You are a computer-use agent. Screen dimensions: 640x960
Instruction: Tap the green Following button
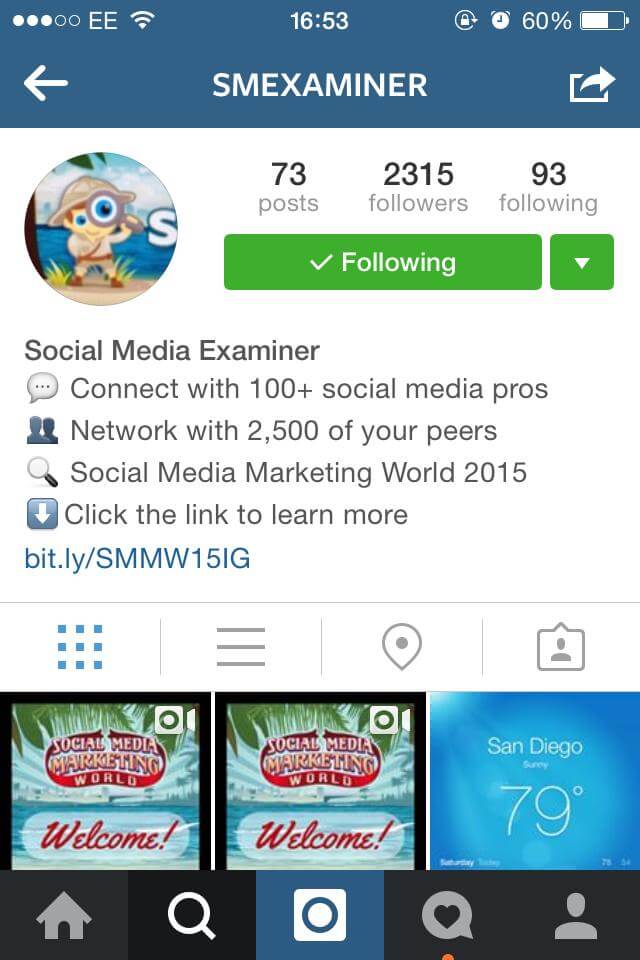pos(382,262)
